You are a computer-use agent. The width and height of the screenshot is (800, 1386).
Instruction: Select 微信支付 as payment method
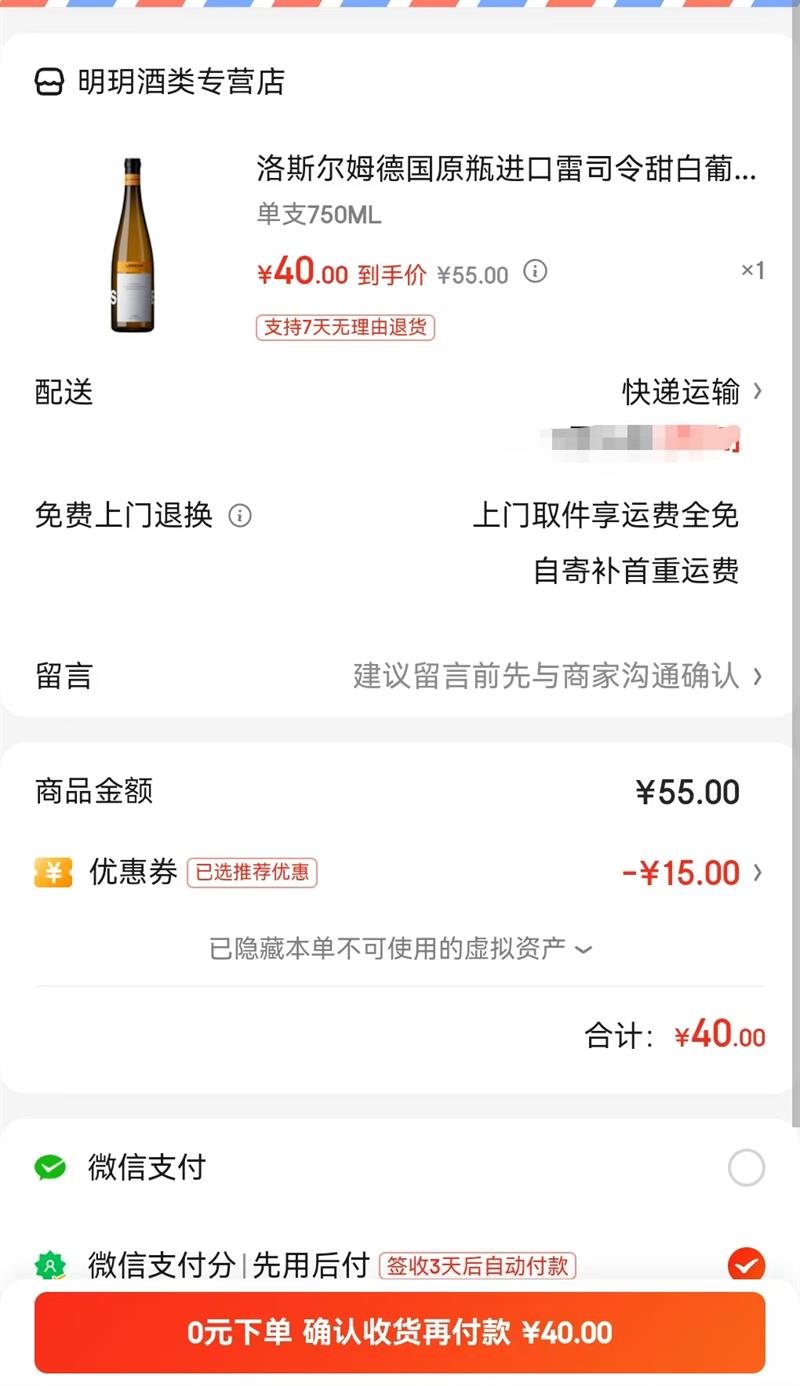tap(746, 1168)
